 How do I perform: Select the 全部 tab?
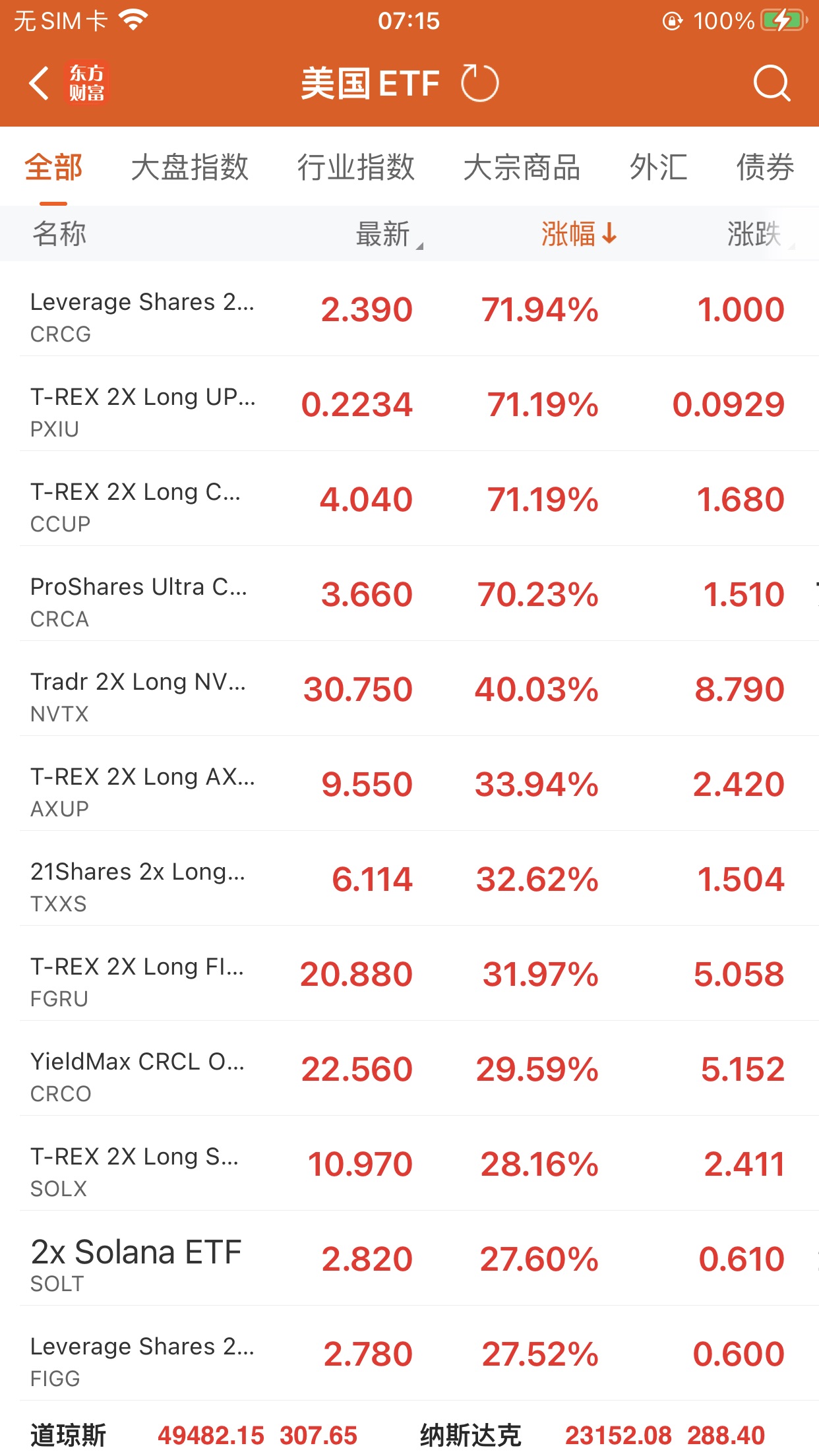click(53, 167)
